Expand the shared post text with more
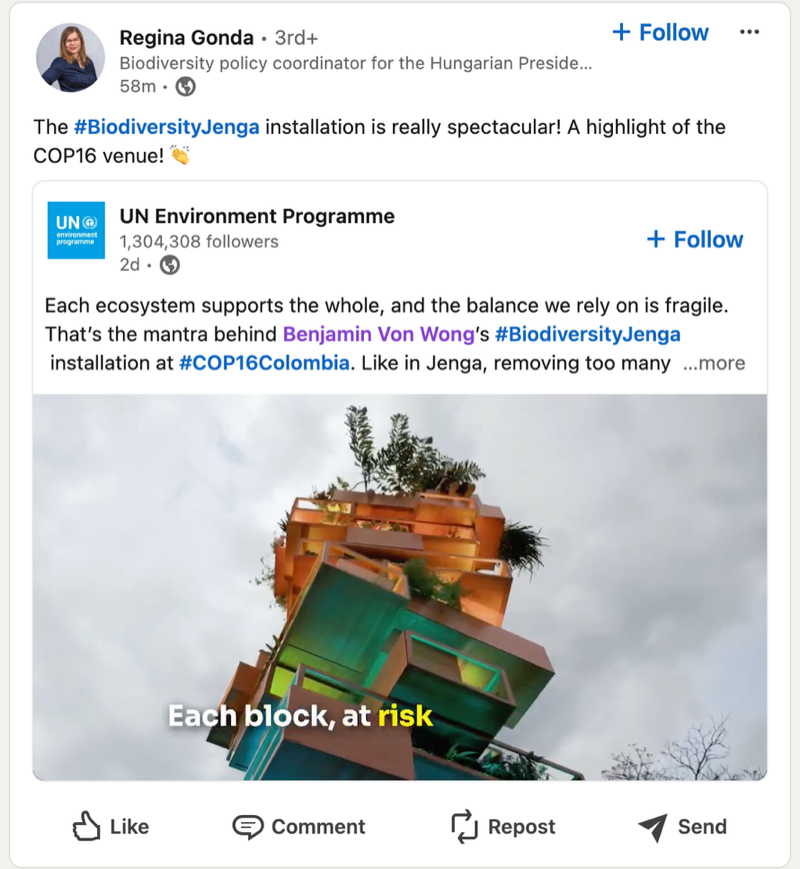This screenshot has width=800, height=869. 714,364
